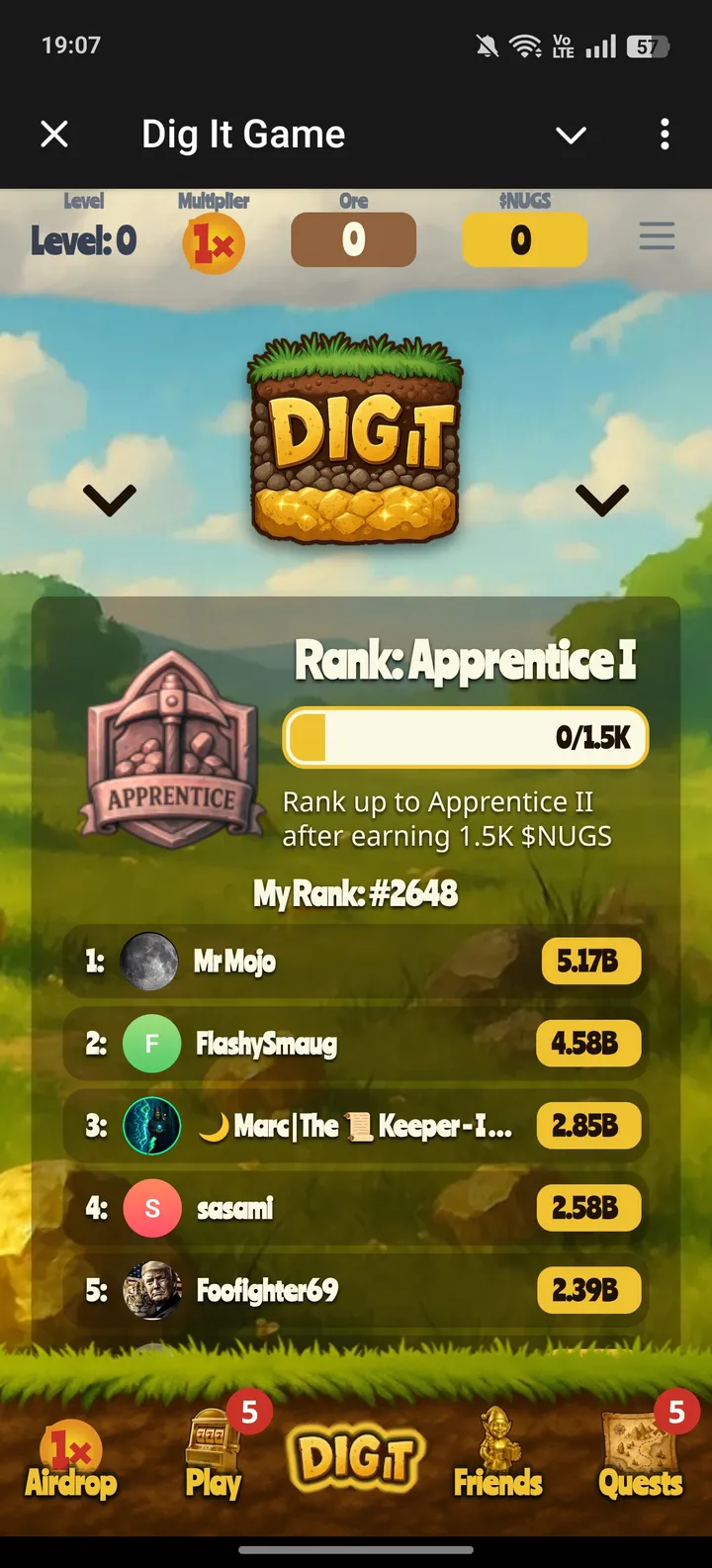
Task: Select the Dig It Game title
Action: point(242,134)
